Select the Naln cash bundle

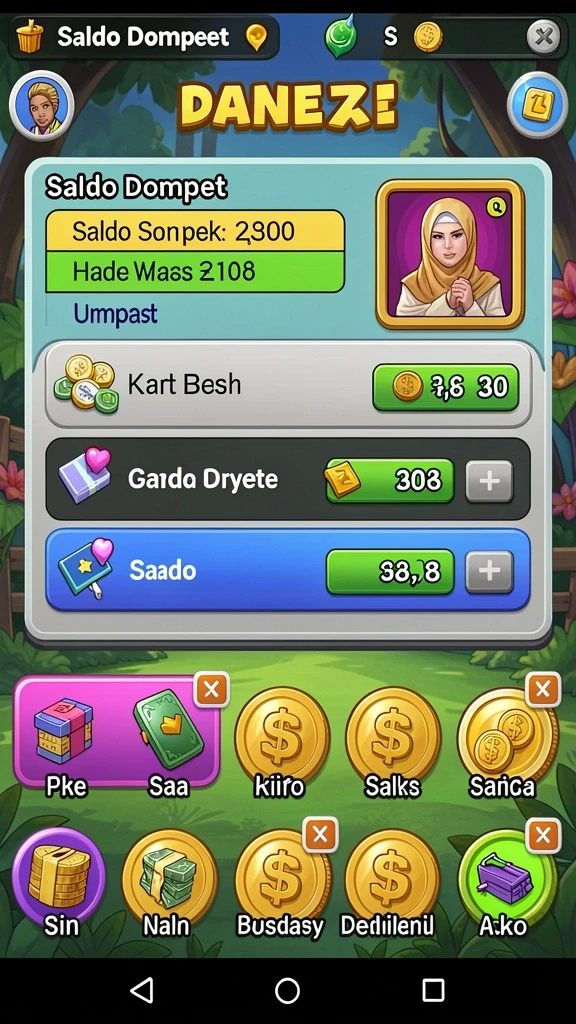coord(170,877)
